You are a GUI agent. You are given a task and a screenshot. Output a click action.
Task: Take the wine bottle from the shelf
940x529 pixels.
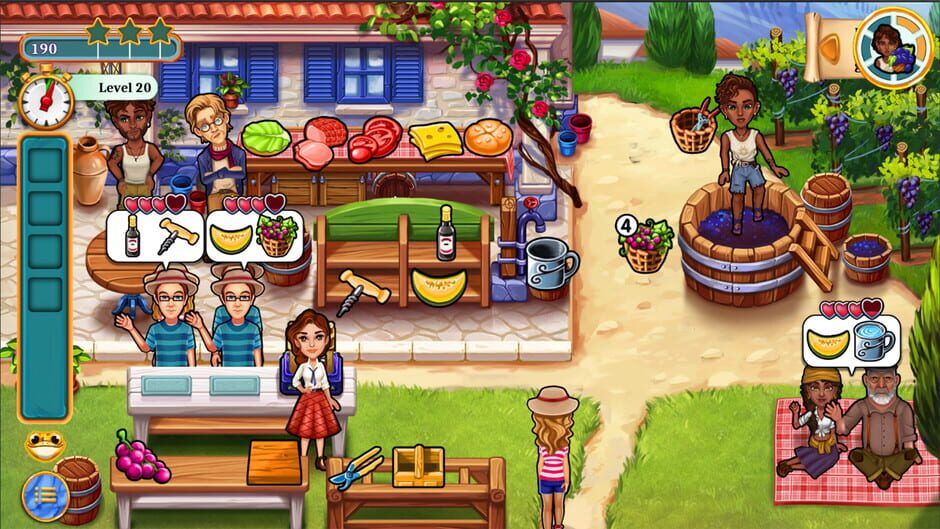point(446,234)
